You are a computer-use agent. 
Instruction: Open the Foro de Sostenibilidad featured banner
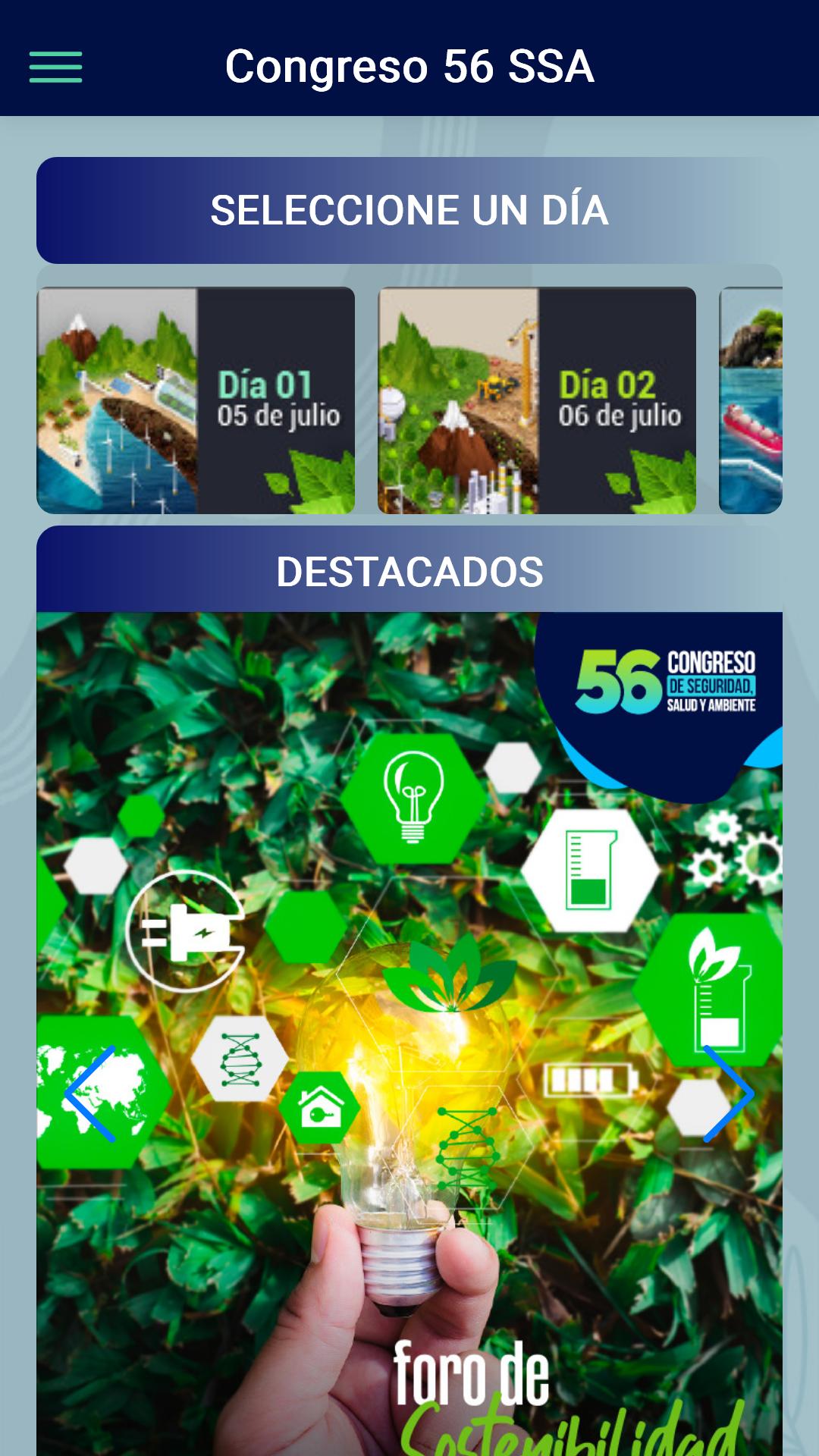(x=409, y=1034)
